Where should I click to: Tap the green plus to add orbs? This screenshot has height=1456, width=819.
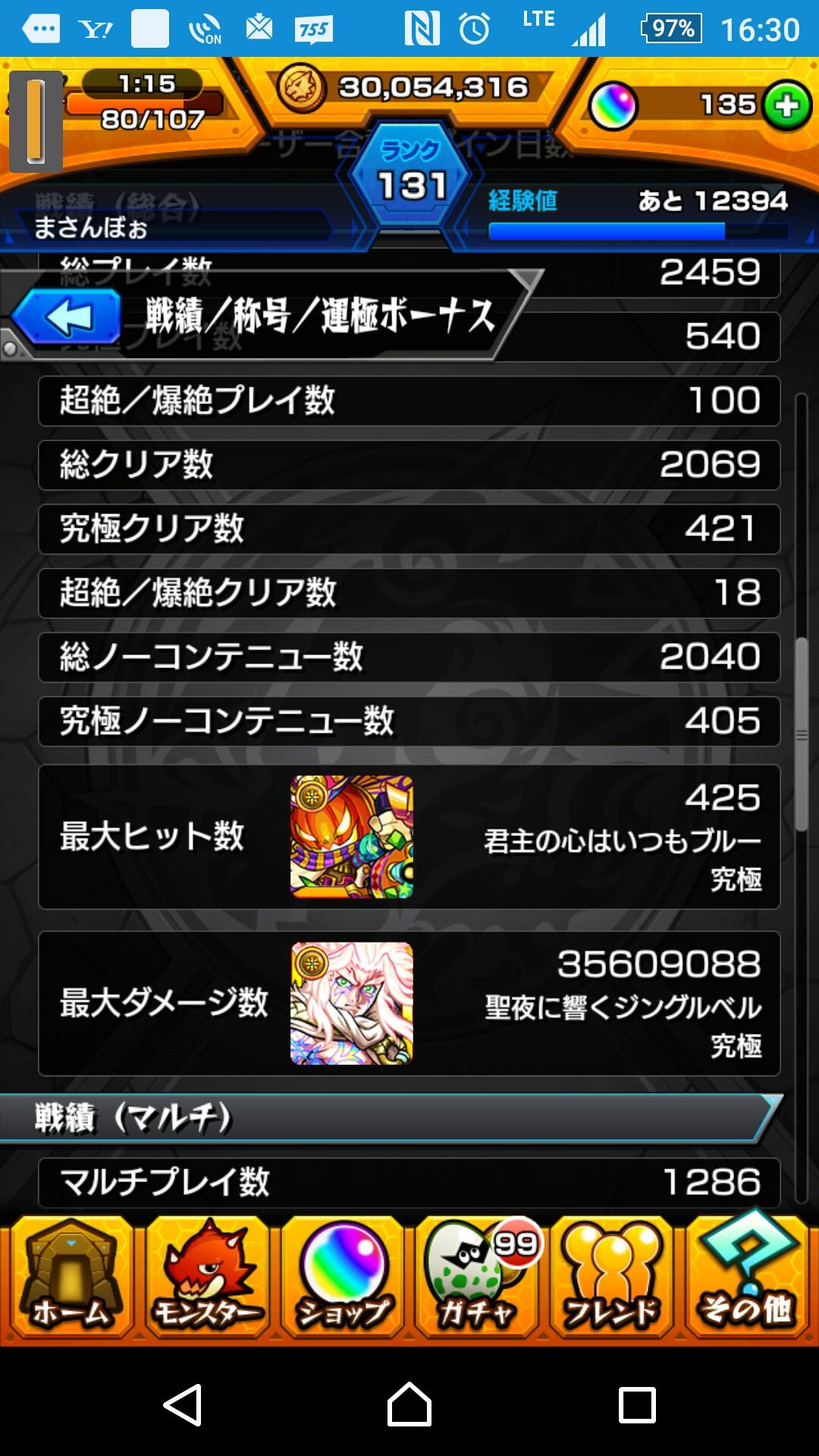pos(786,105)
